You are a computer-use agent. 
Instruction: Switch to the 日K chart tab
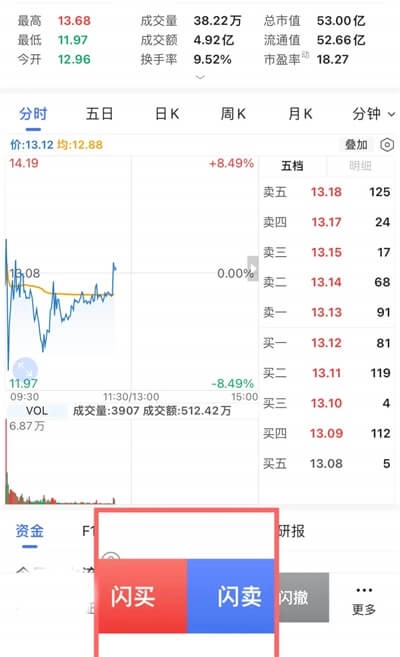[167, 114]
